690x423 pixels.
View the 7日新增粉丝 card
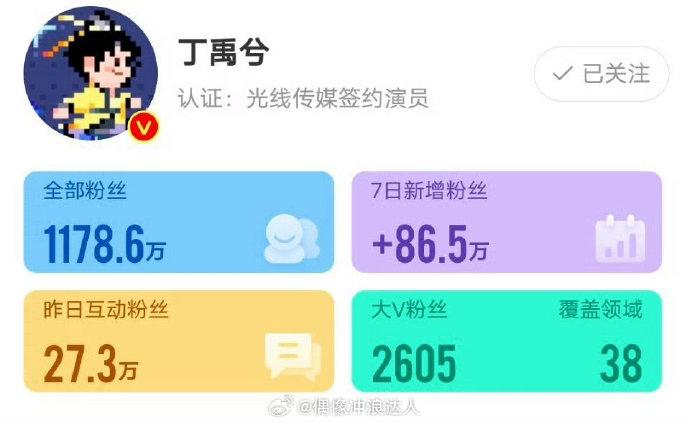(506, 222)
